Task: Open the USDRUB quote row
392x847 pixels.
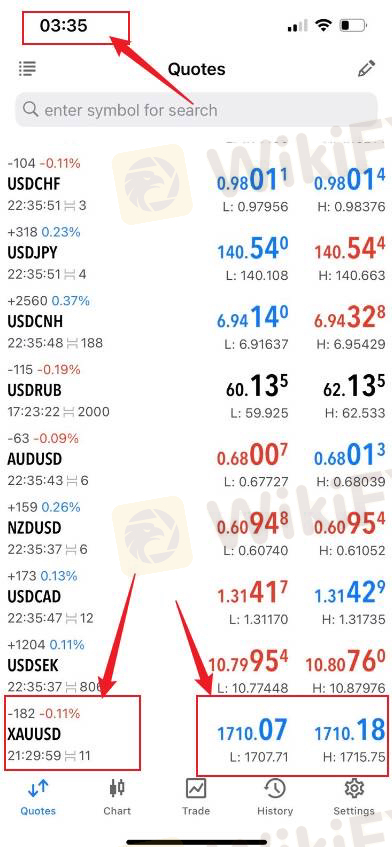Action: pyautogui.click(x=196, y=390)
